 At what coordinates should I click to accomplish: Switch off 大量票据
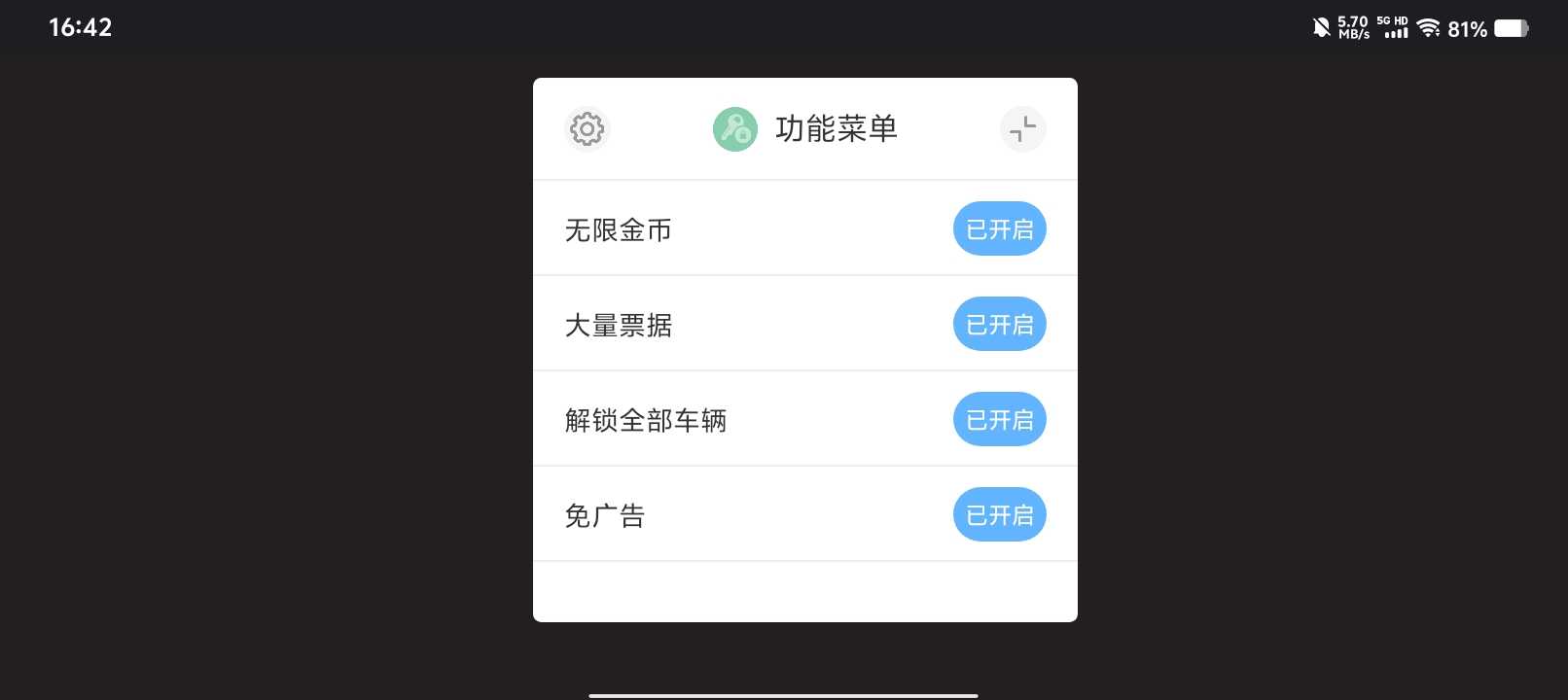999,325
